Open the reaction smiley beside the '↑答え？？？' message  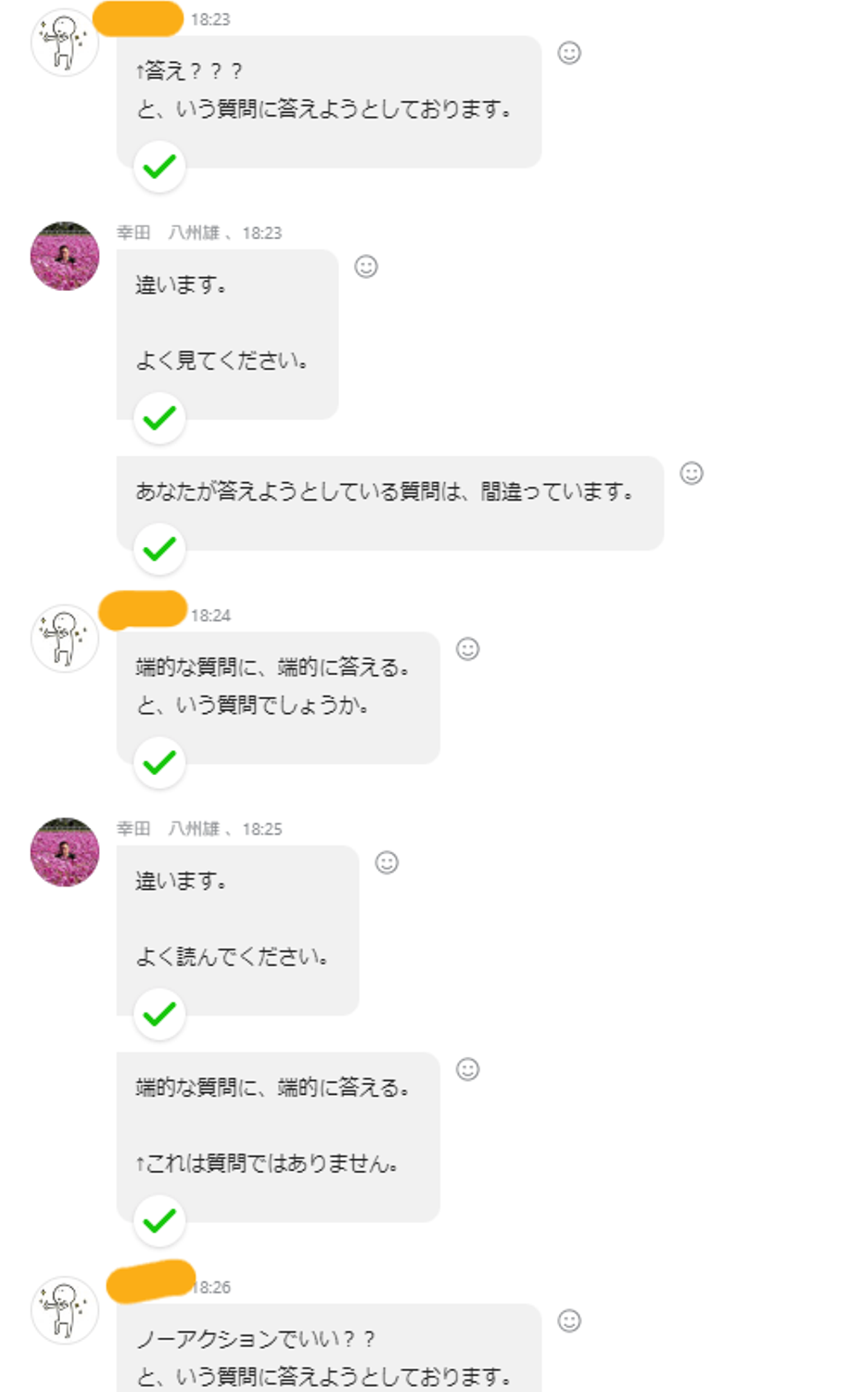[568, 53]
